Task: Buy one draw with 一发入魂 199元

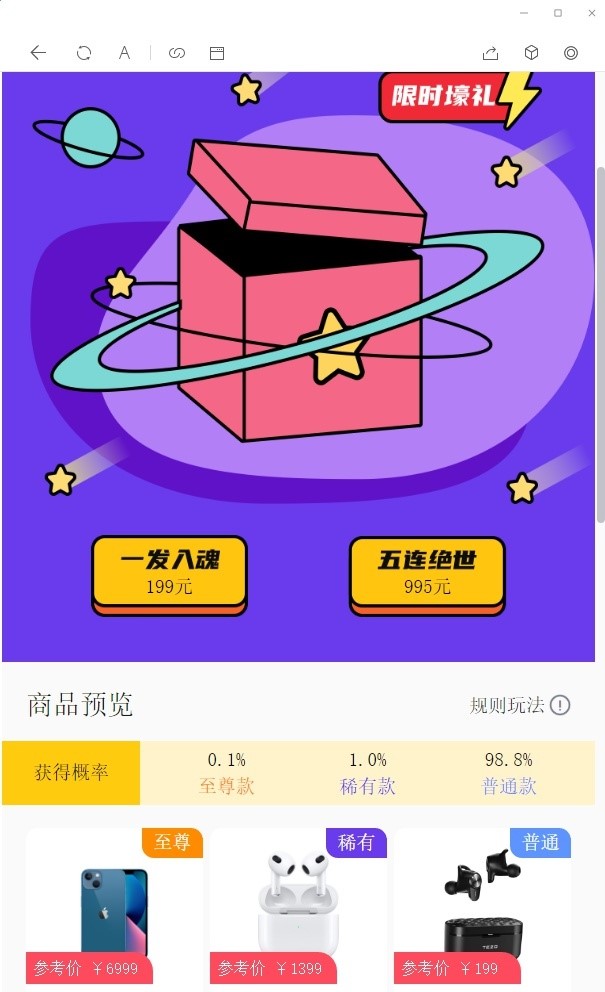Action: coord(169,575)
